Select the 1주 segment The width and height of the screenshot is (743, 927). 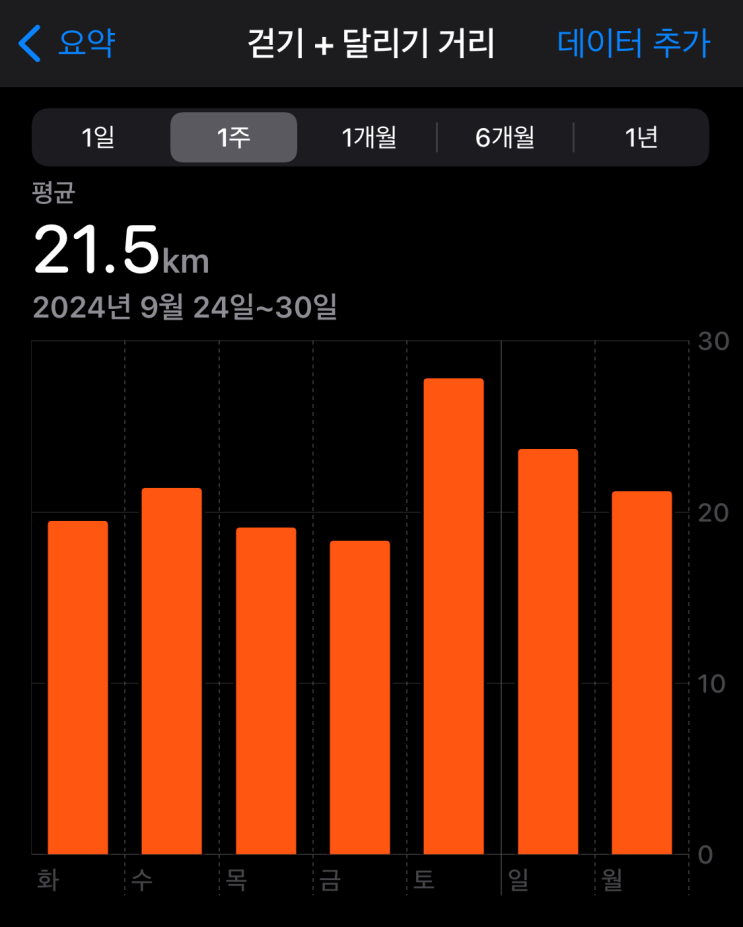click(x=233, y=138)
